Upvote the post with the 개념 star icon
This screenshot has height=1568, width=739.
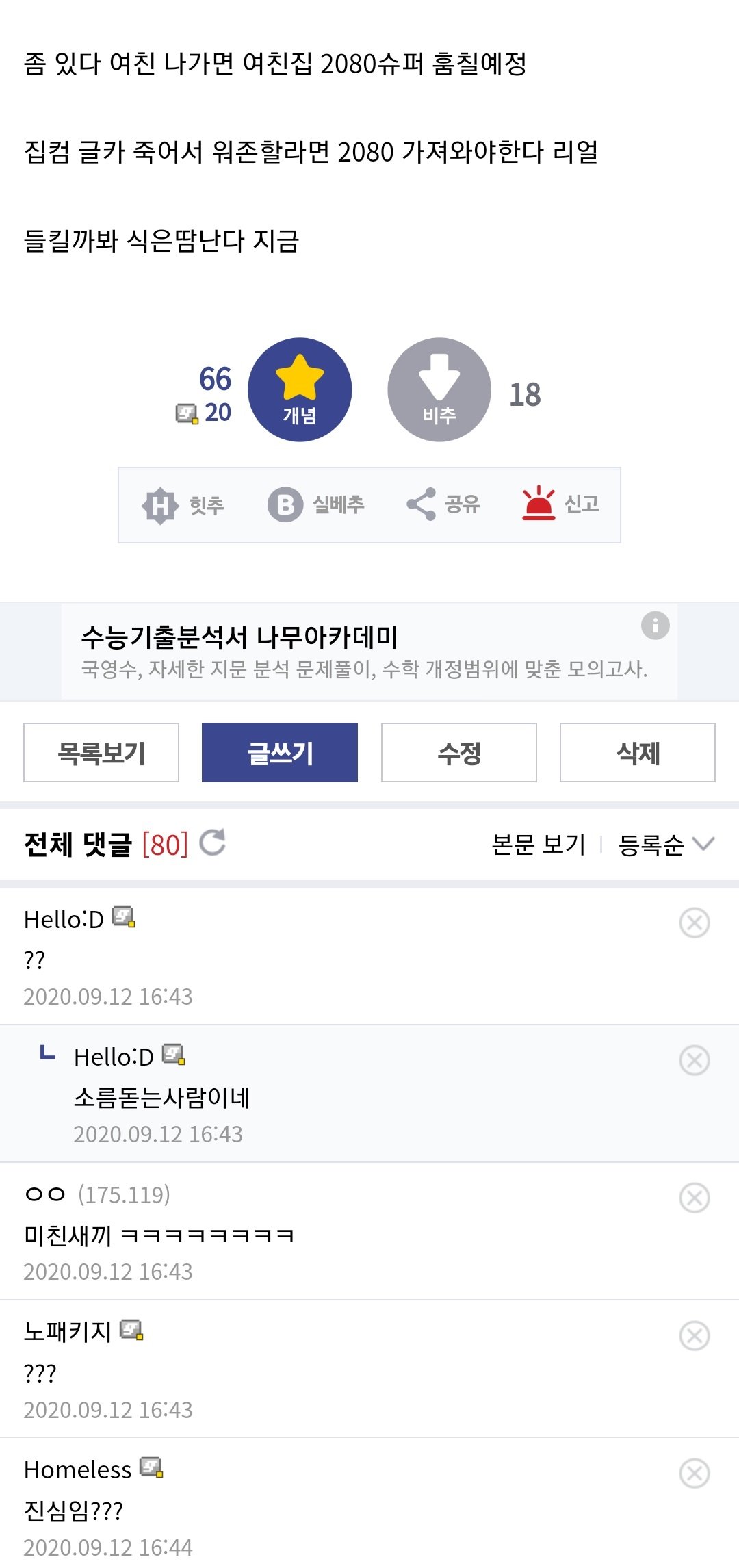301,389
